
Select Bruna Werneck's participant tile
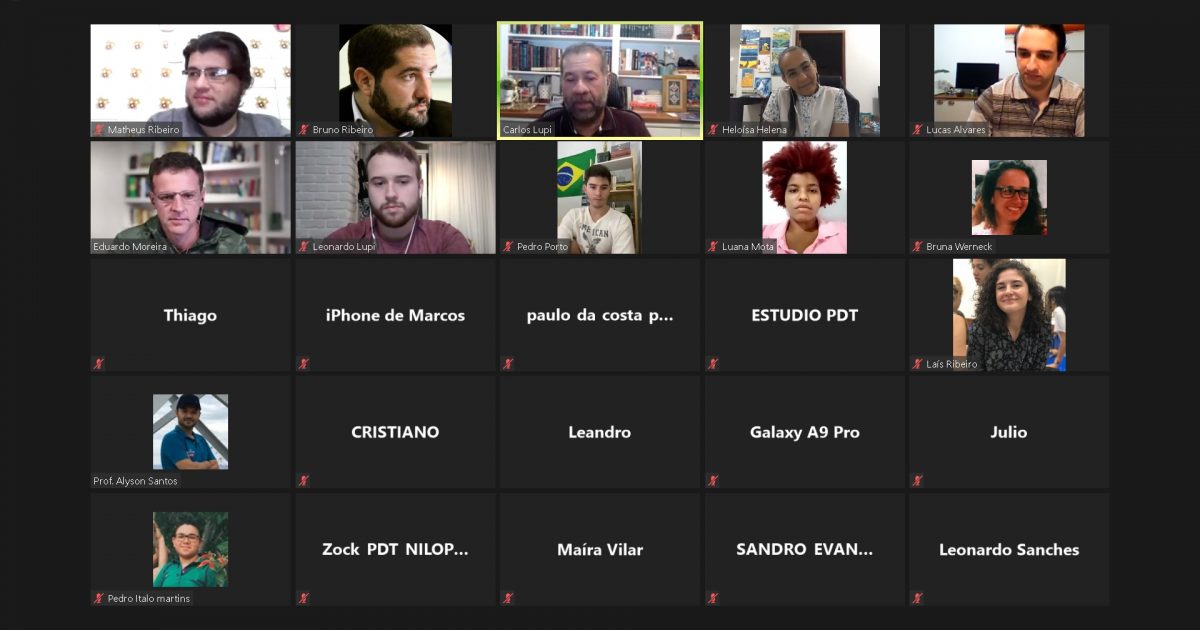(x=1008, y=197)
